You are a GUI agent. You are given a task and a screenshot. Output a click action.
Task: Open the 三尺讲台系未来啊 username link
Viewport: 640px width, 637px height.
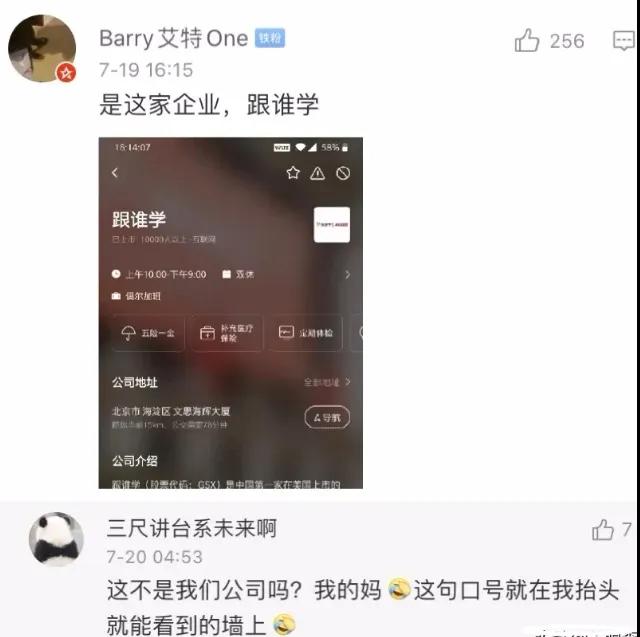click(x=191, y=527)
